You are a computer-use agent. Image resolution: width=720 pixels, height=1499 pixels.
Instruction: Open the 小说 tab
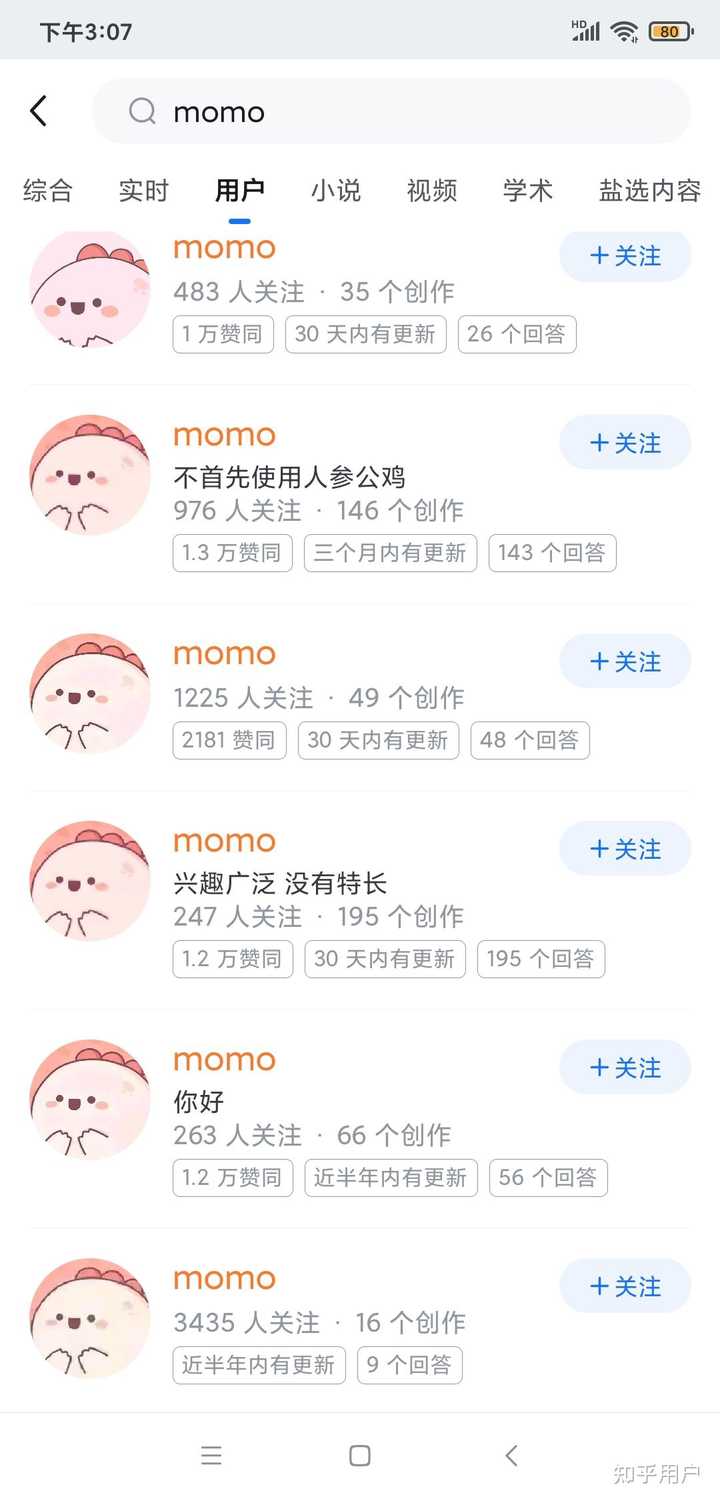(x=336, y=190)
